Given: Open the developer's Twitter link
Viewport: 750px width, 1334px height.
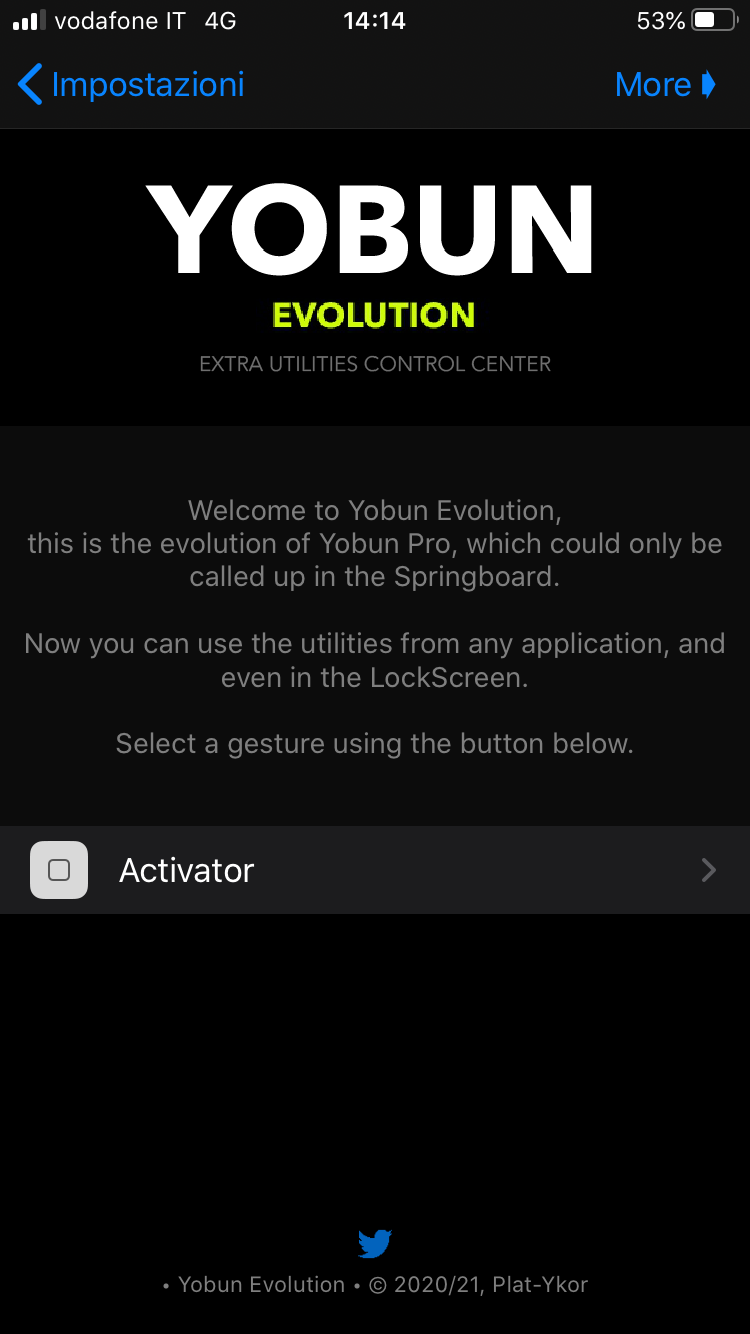Looking at the screenshot, I should [375, 1244].
